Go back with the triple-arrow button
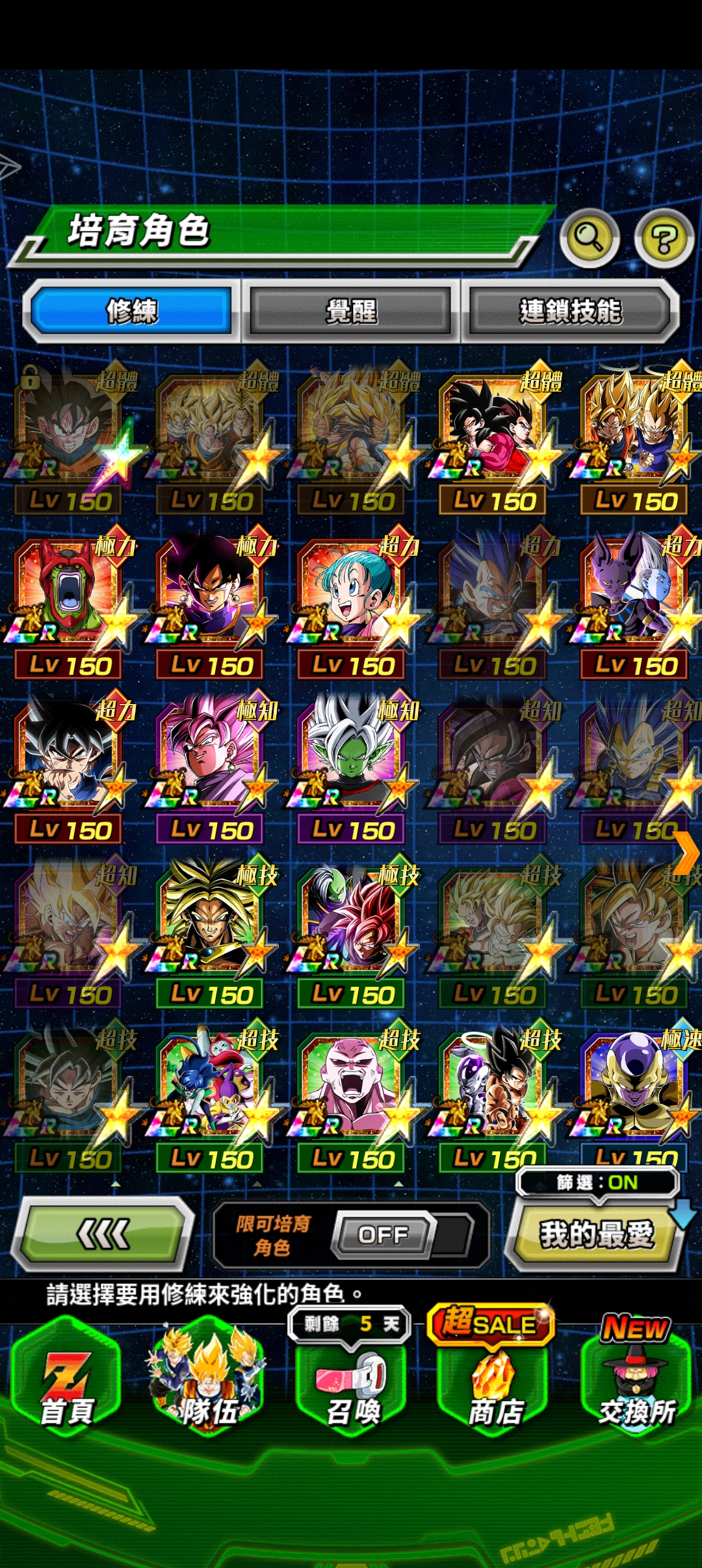 104,1234
